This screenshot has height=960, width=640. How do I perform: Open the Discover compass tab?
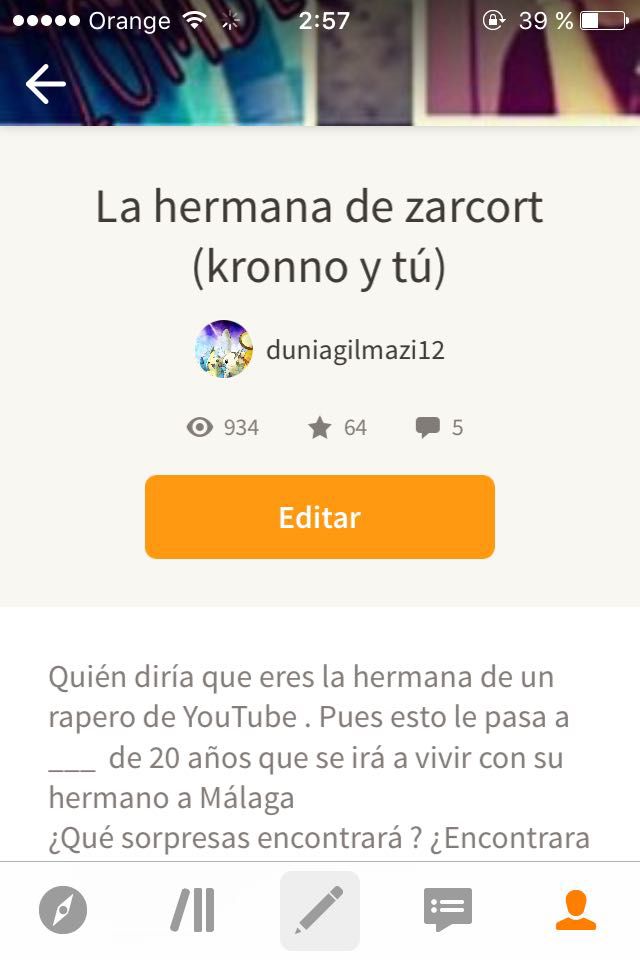[63, 910]
